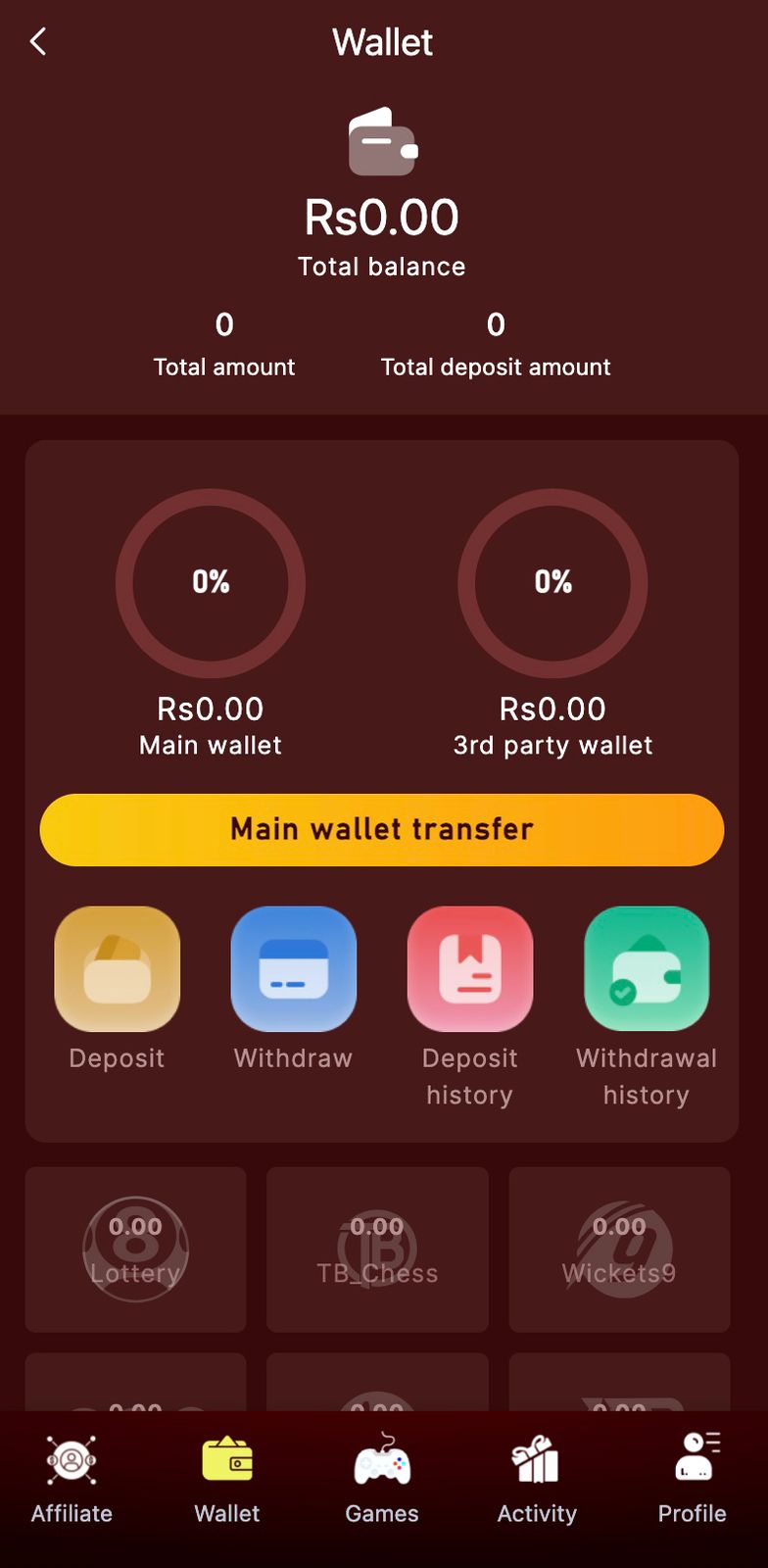This screenshot has height=1568, width=768.
Task: Open the Profile tab
Action: 692,1480
